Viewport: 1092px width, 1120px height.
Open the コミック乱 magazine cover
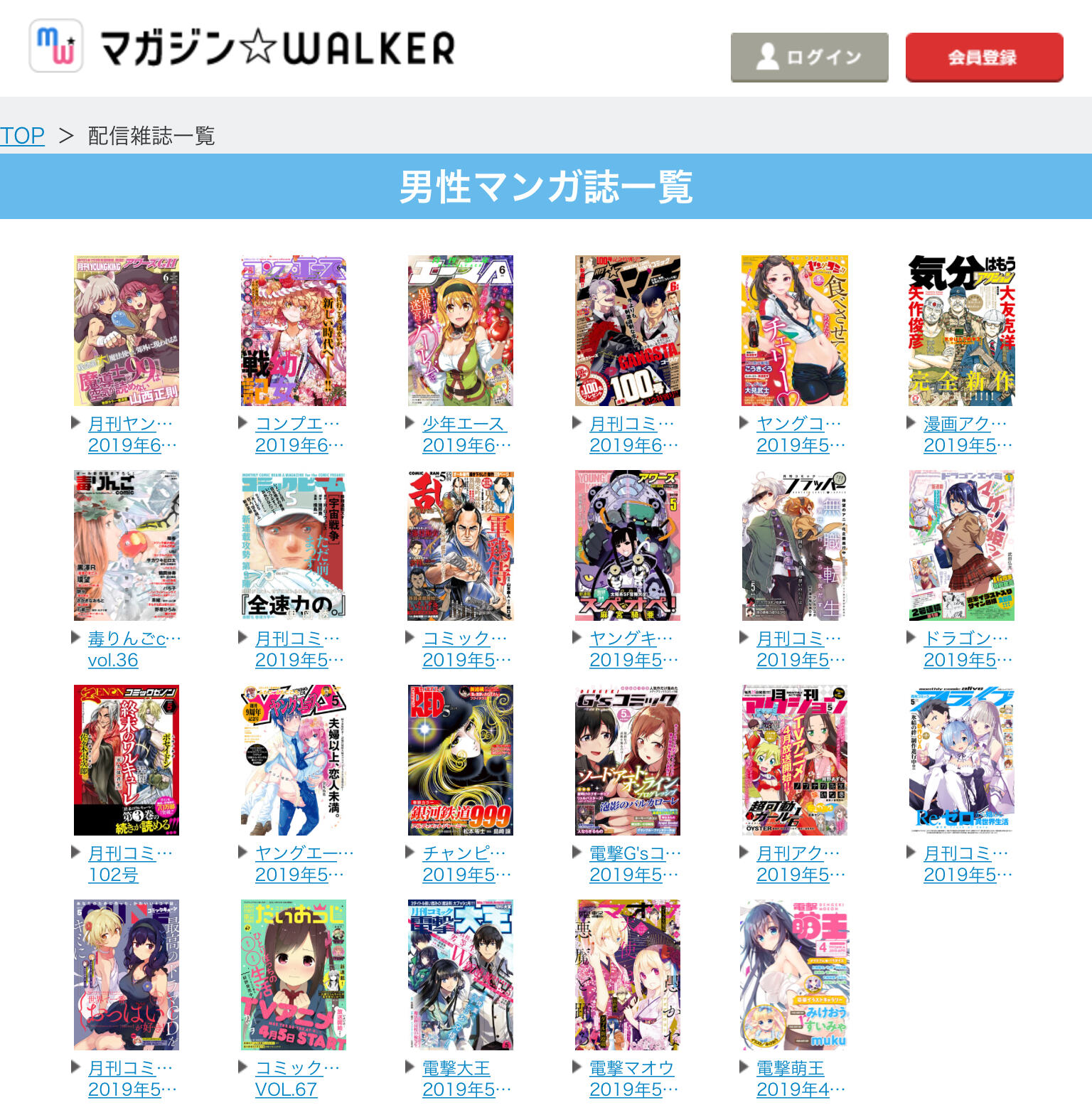461,545
